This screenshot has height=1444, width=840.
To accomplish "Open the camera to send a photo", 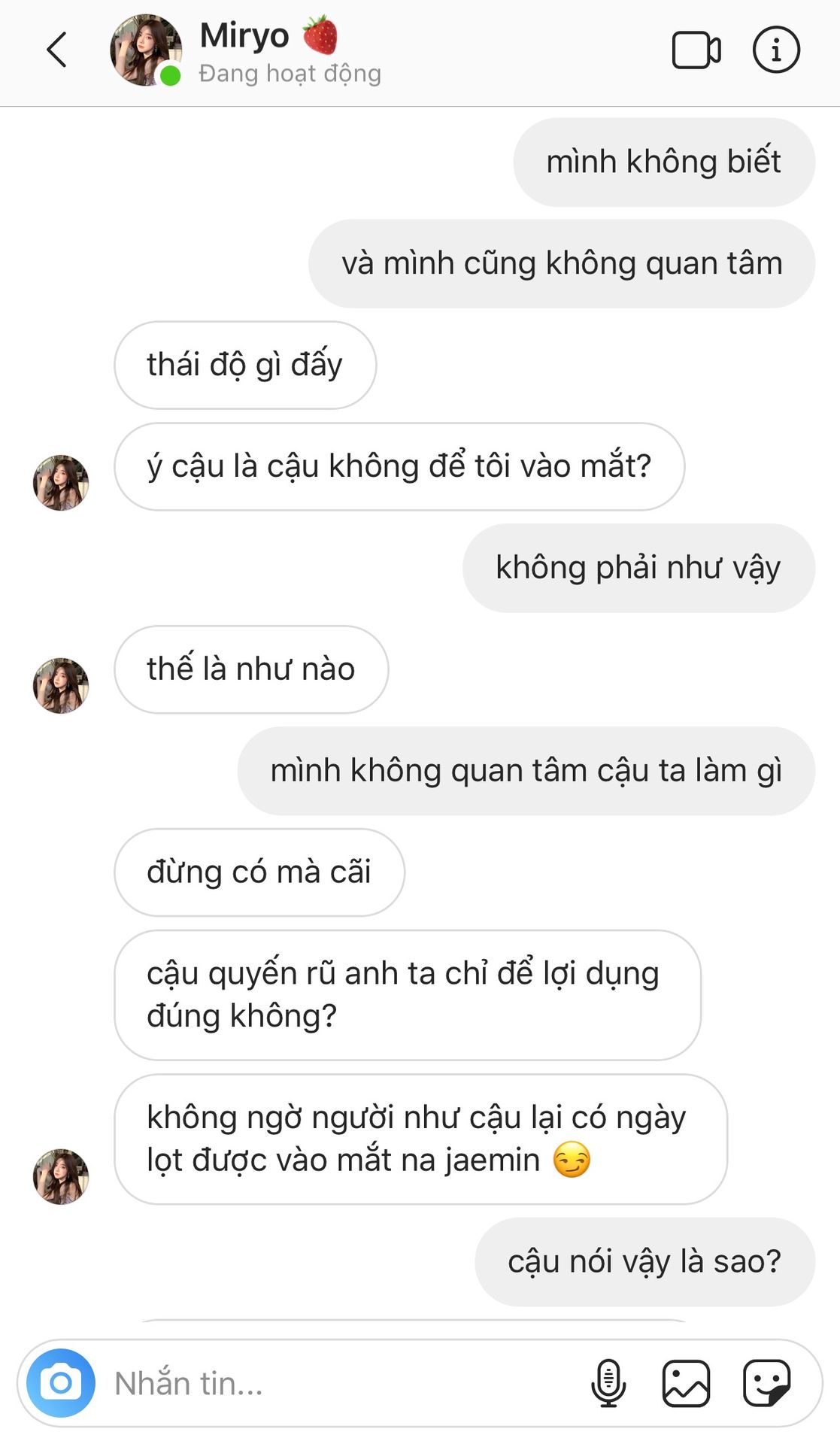I will point(61,1382).
